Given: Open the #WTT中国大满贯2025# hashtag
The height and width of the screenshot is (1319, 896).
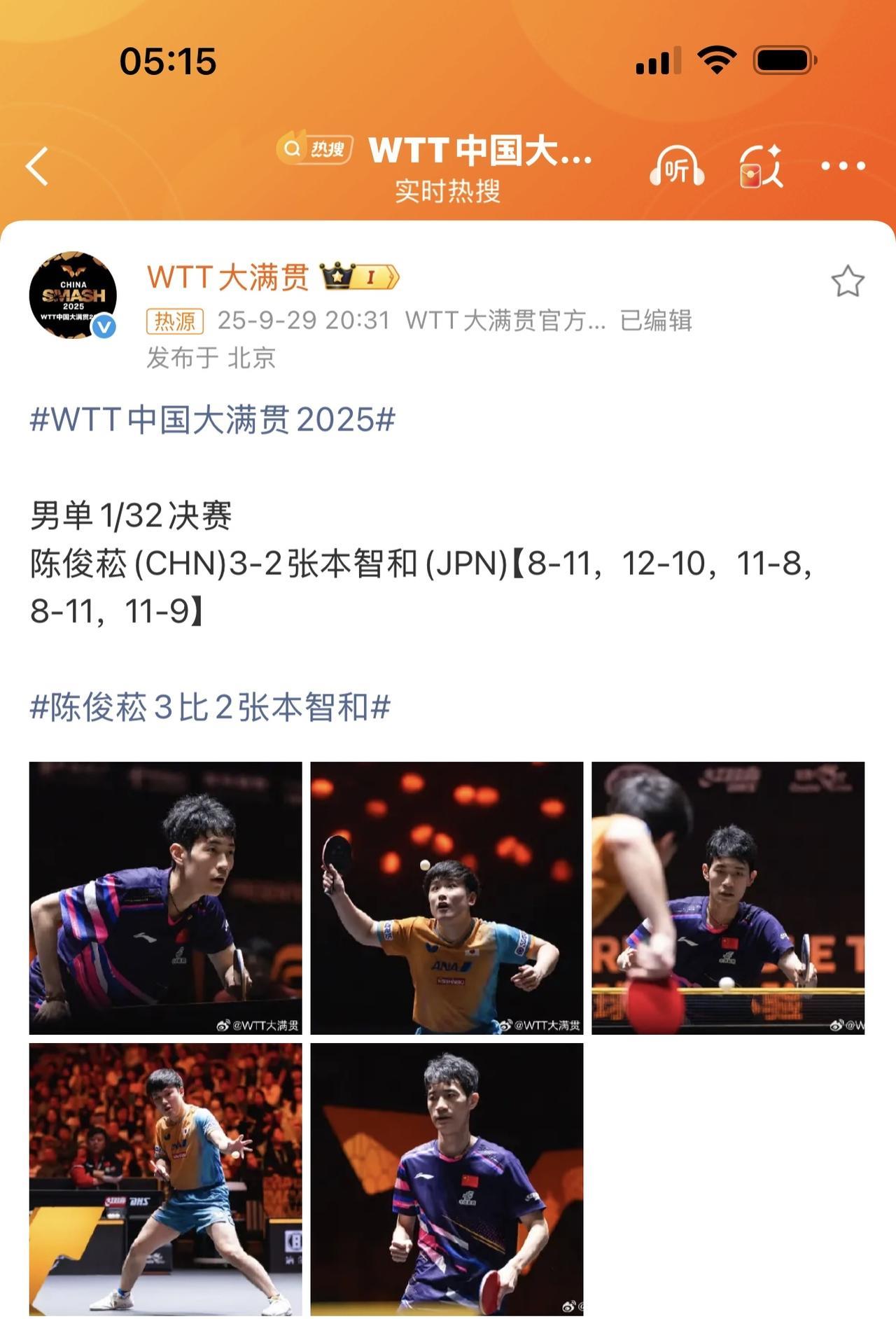Looking at the screenshot, I should coord(213,420).
